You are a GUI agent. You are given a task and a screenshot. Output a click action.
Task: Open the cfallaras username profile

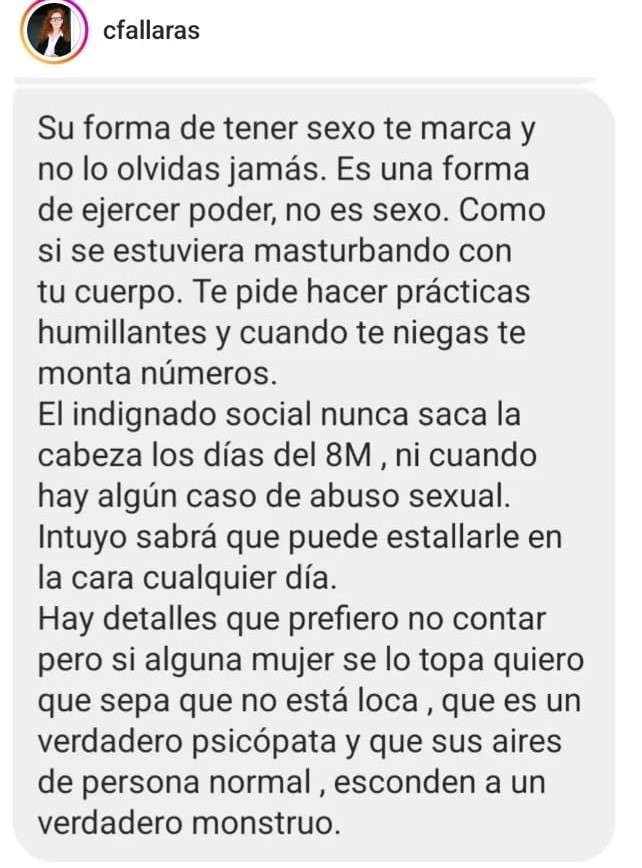(150, 31)
